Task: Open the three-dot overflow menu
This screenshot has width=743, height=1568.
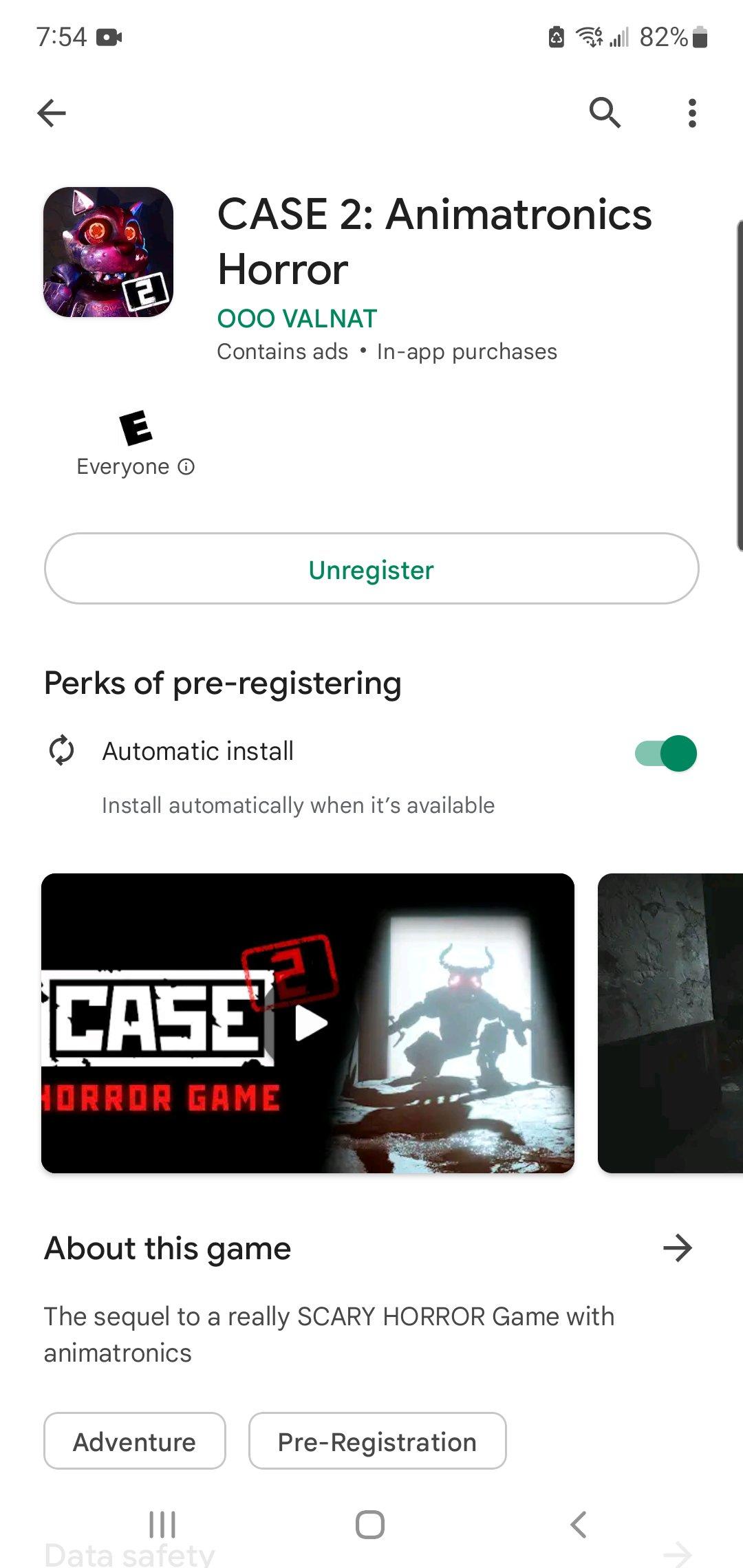Action: click(692, 113)
